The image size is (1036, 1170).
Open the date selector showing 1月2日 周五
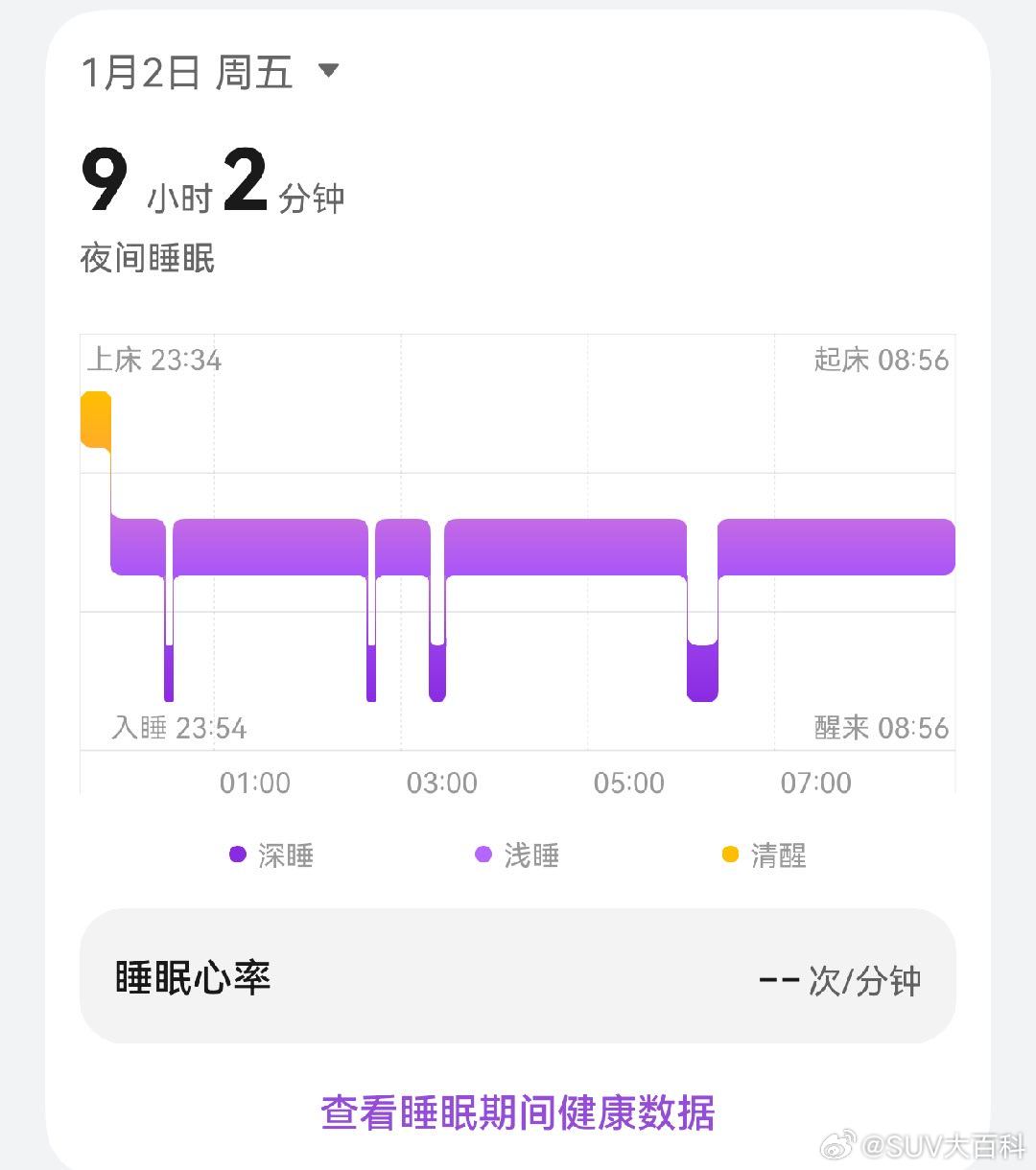pyautogui.click(x=187, y=71)
